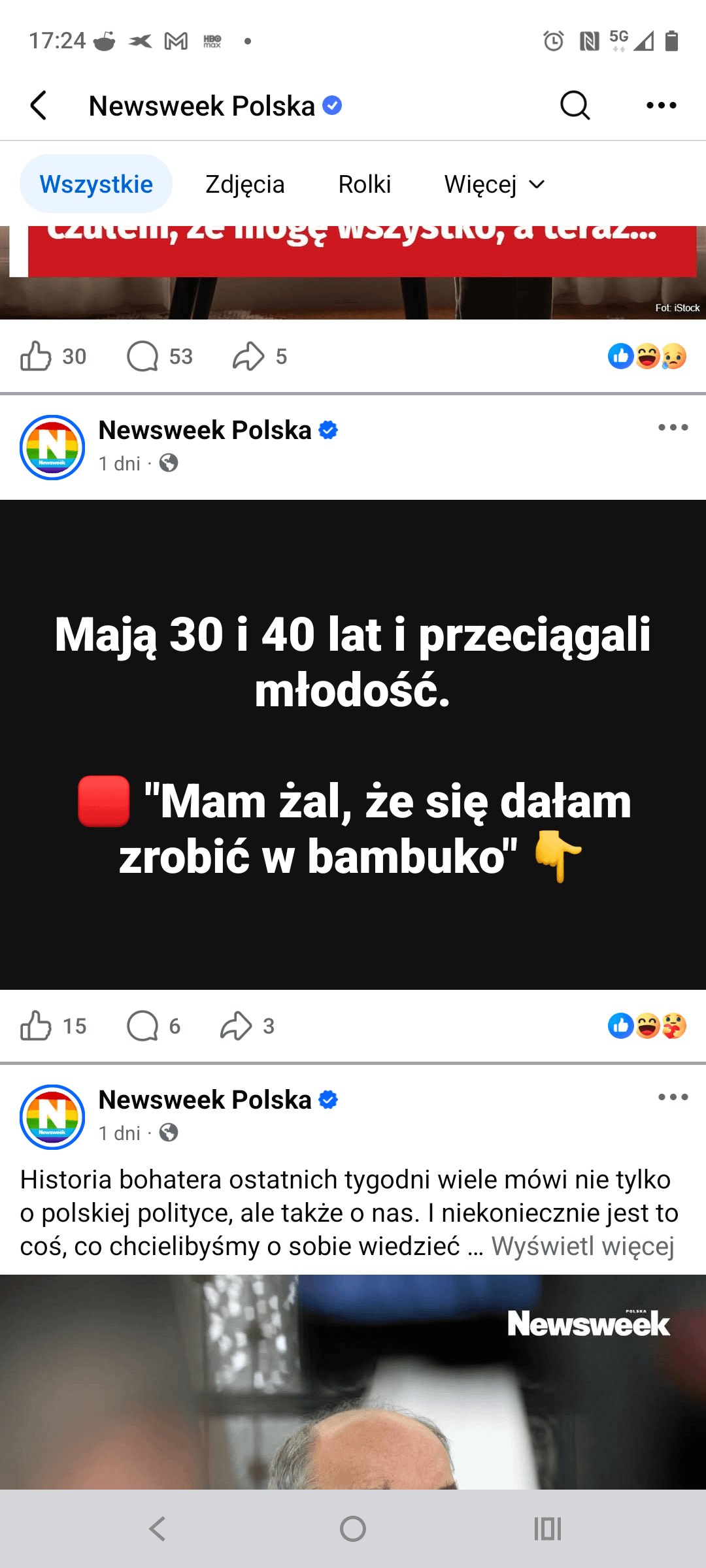Open options for the 'Mają 30 i 40 lat' post
Image resolution: width=706 pixels, height=1568 pixels.
673,428
